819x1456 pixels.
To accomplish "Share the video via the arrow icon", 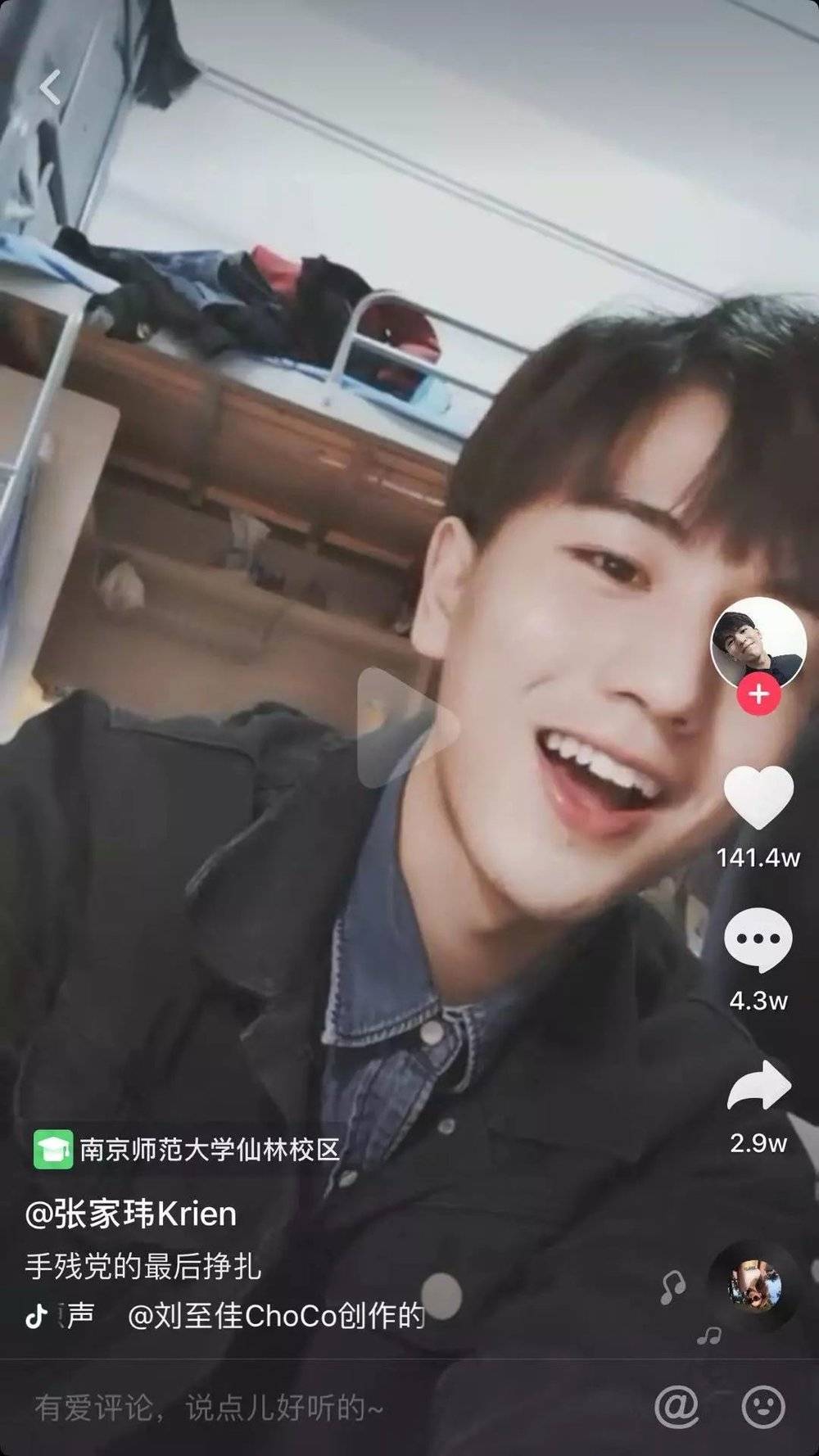I will pyautogui.click(x=759, y=1085).
